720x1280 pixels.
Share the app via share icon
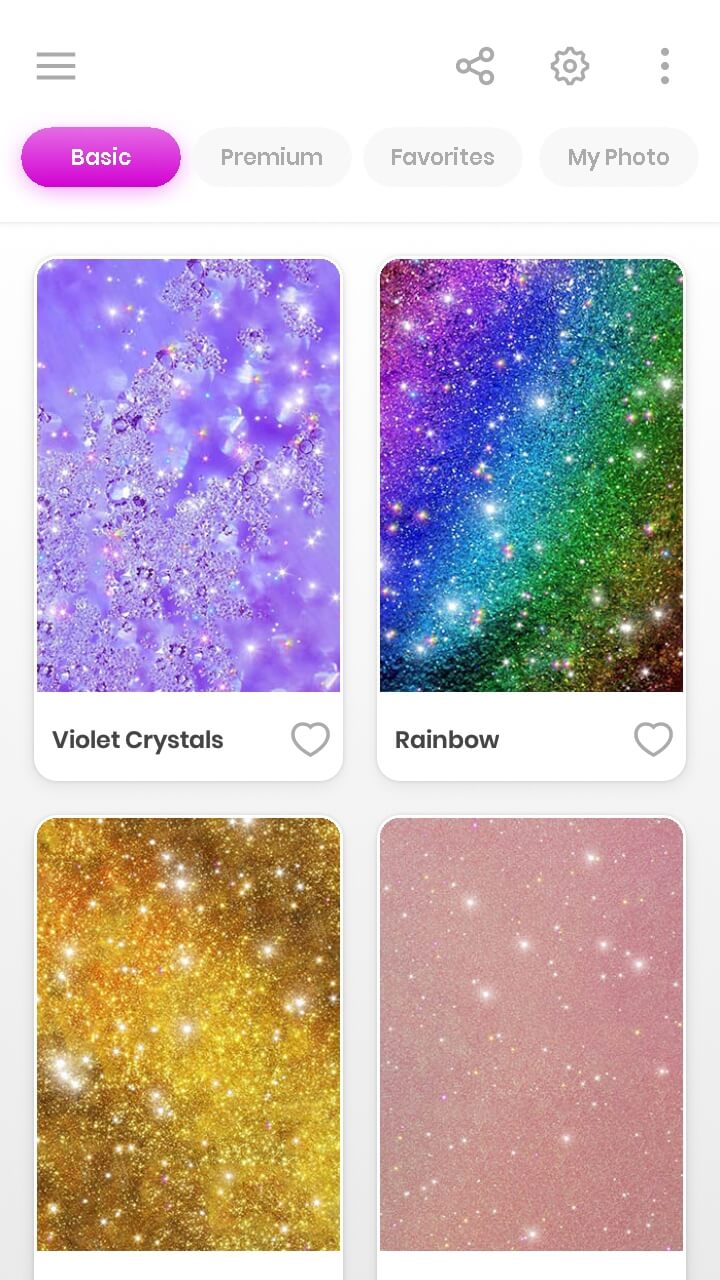[x=475, y=66]
